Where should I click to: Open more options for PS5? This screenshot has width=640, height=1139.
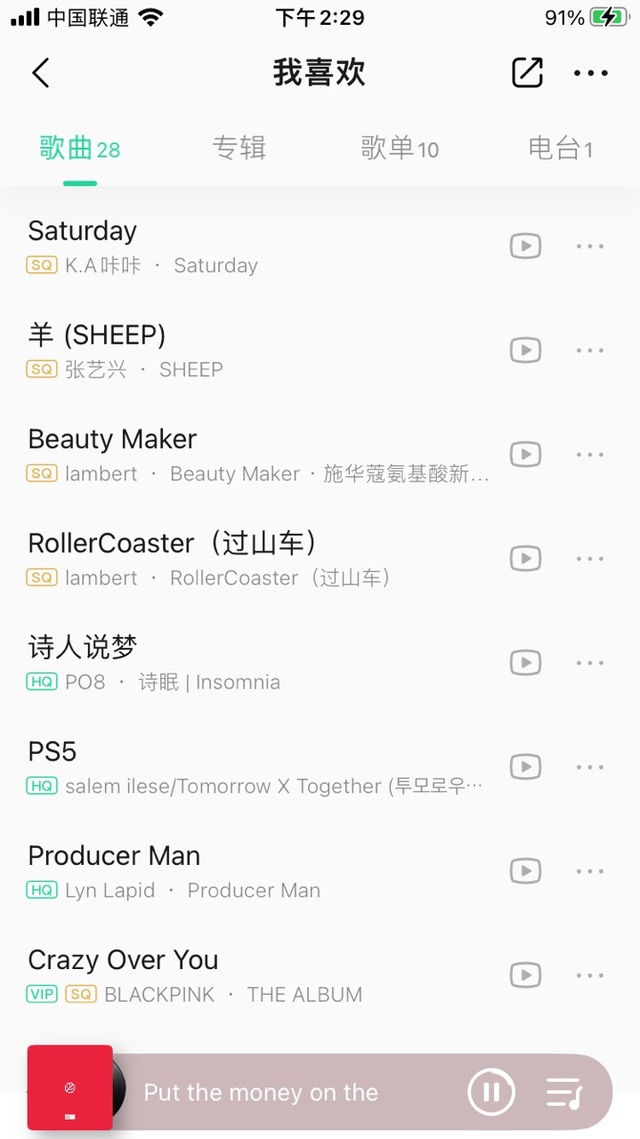click(590, 767)
